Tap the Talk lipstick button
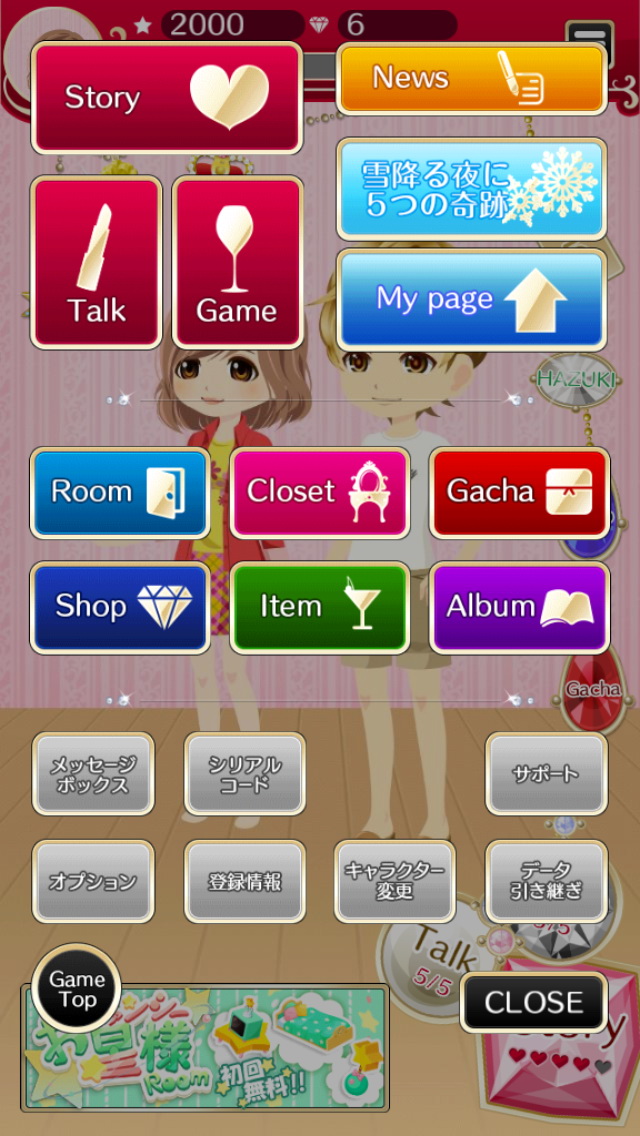The width and height of the screenshot is (640, 1136). pos(96,263)
